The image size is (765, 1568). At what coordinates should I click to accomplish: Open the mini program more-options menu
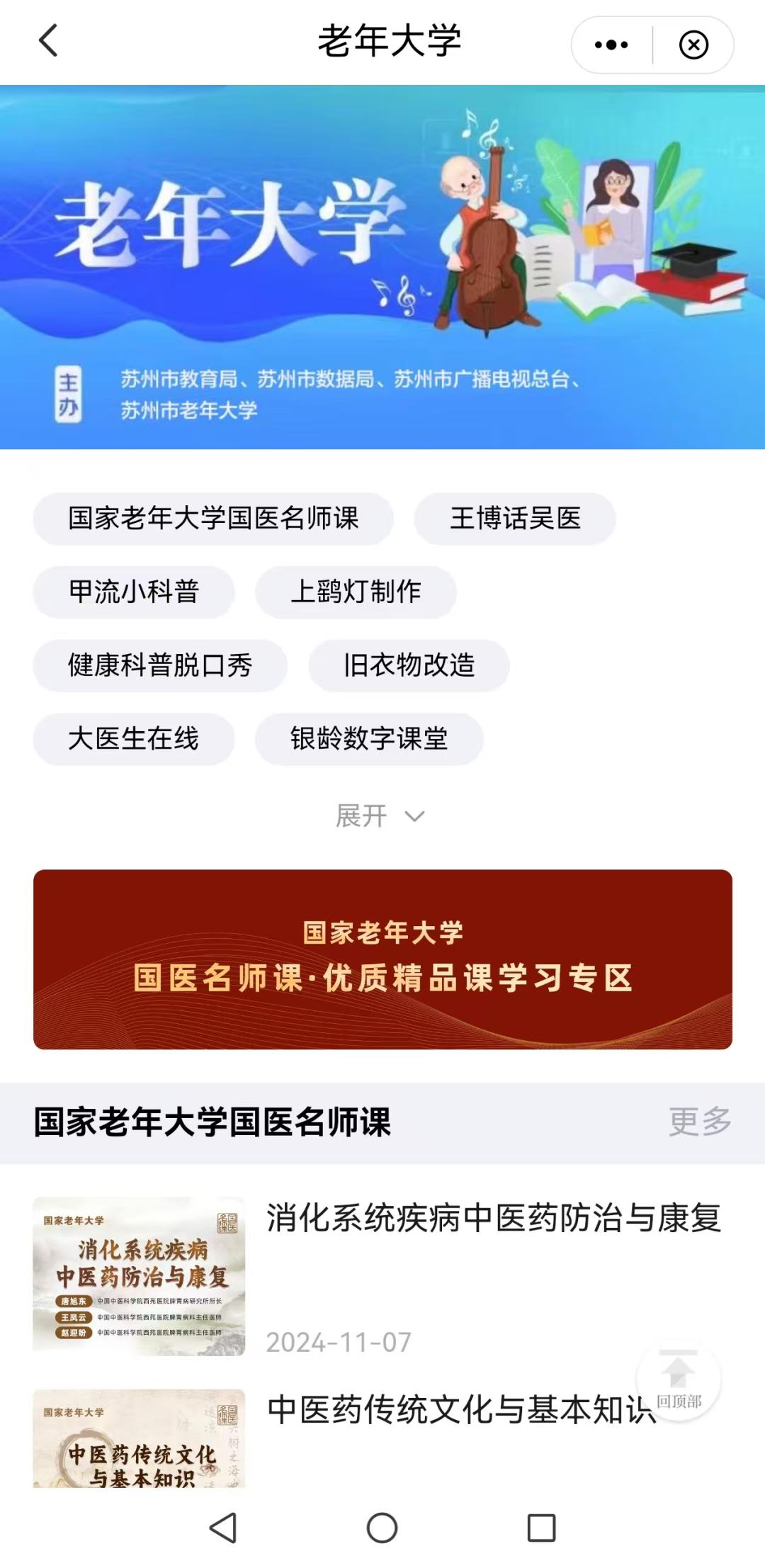[x=611, y=45]
